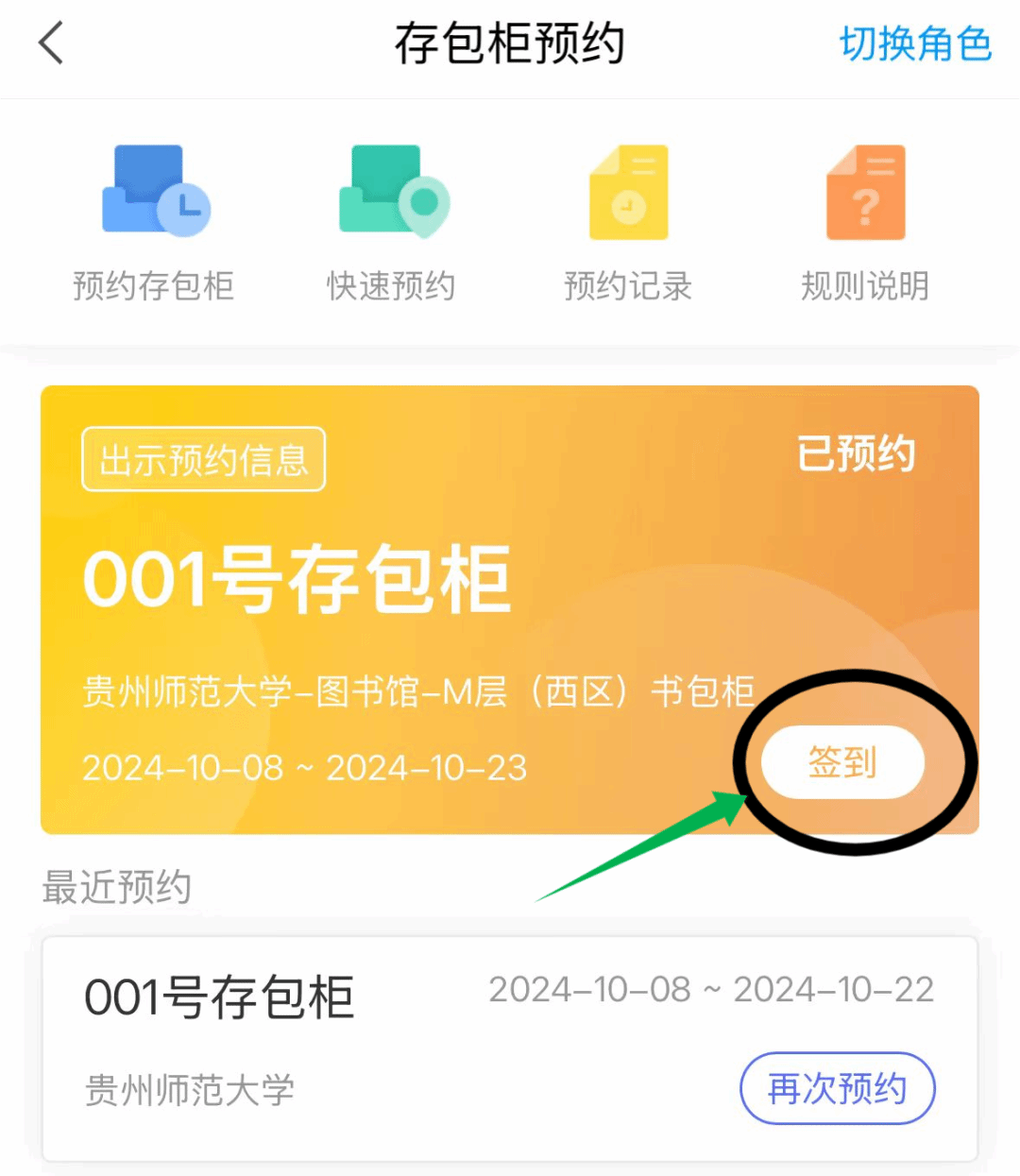The width and height of the screenshot is (1020, 1176).
Task: Click the 最近预约 section header
Action: (116, 886)
